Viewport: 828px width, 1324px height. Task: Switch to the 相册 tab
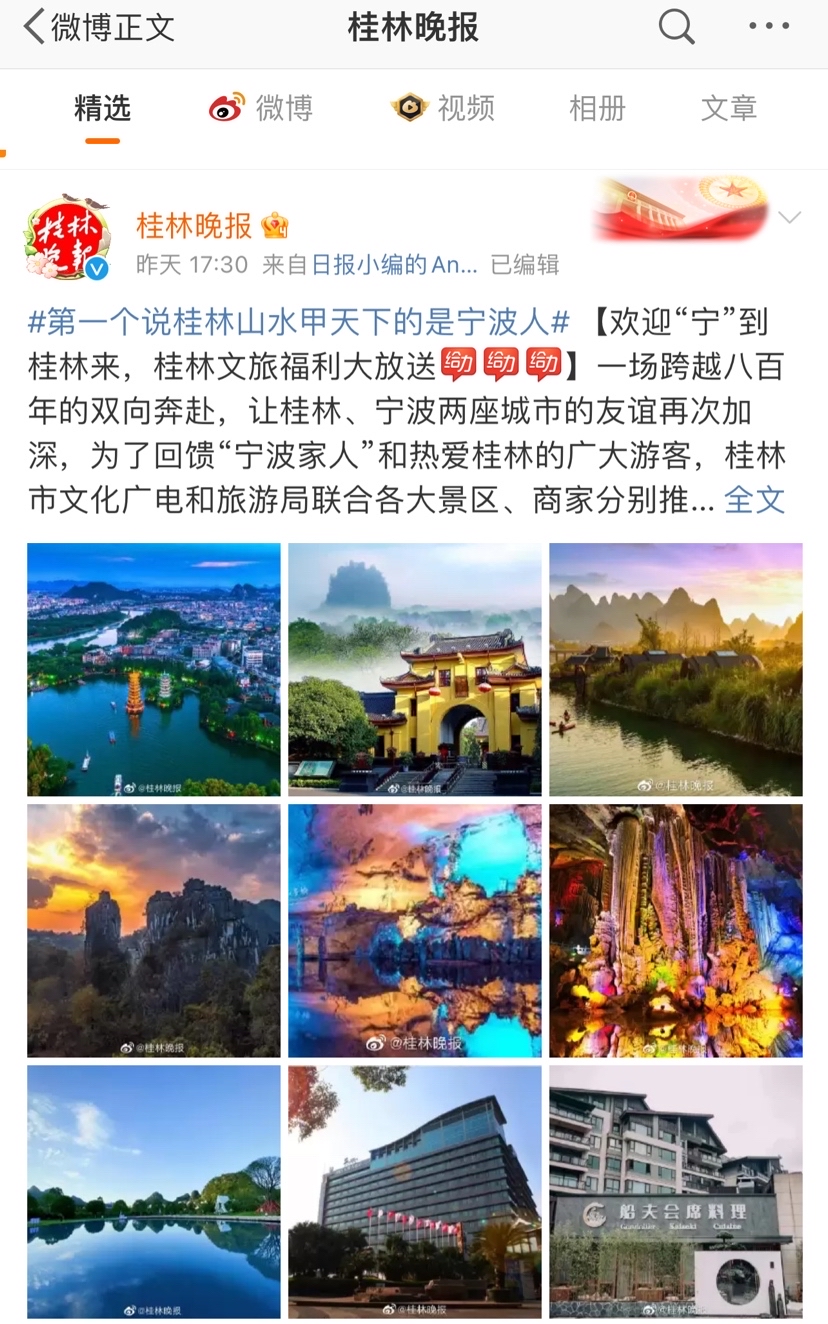(x=596, y=108)
